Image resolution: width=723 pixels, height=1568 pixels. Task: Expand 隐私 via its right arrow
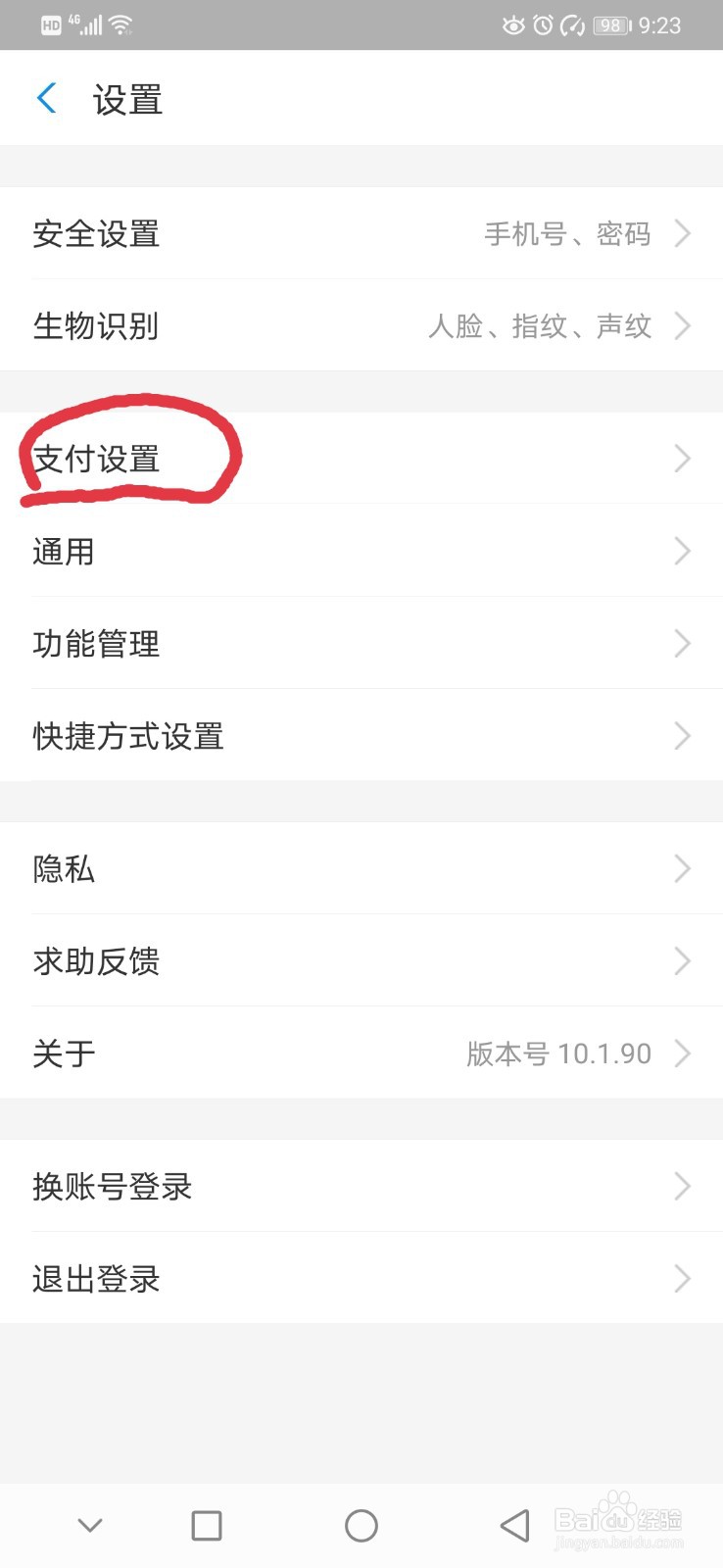coord(683,868)
